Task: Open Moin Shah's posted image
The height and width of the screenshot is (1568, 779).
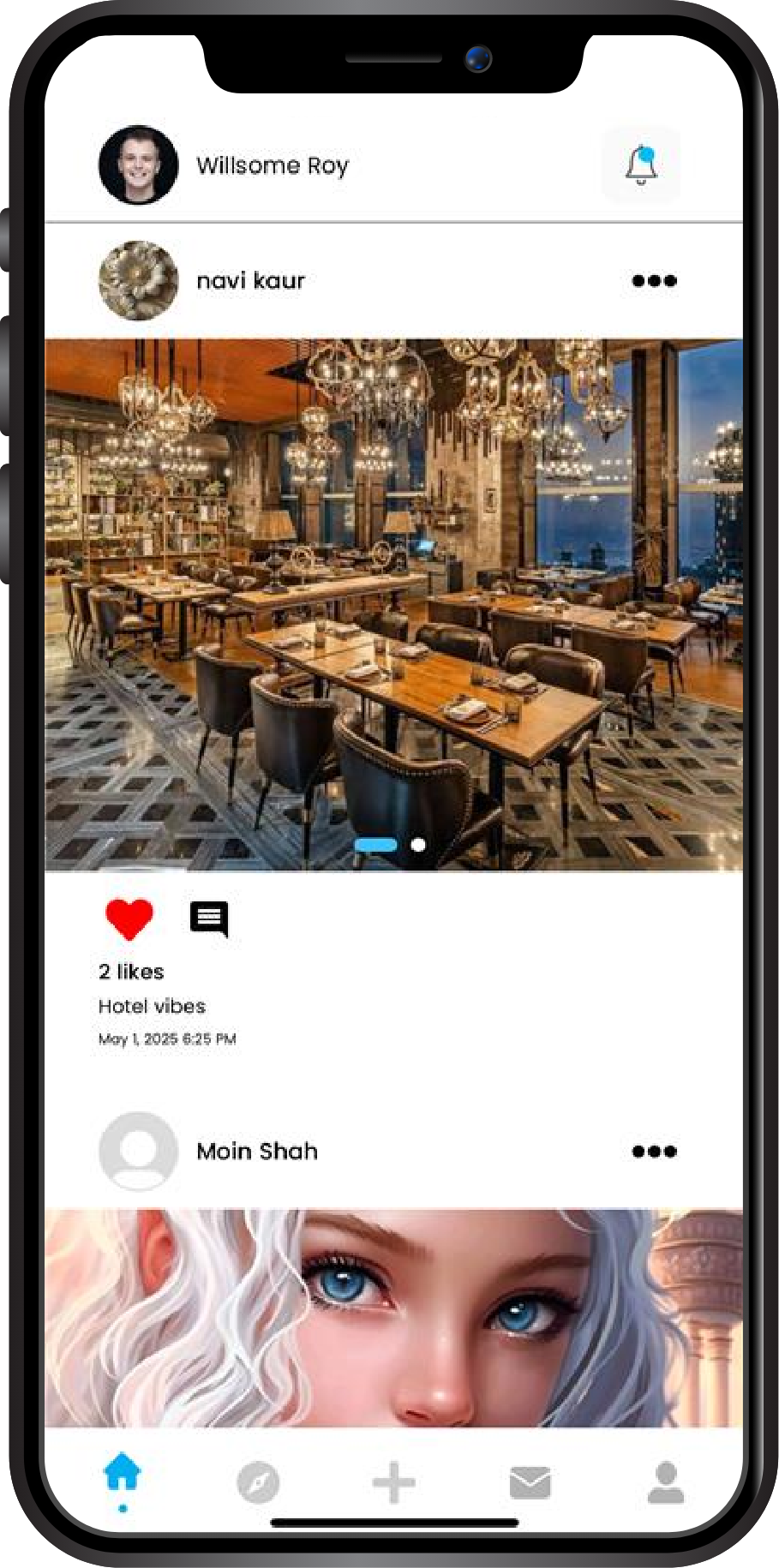Action: pyautogui.click(x=393, y=1318)
